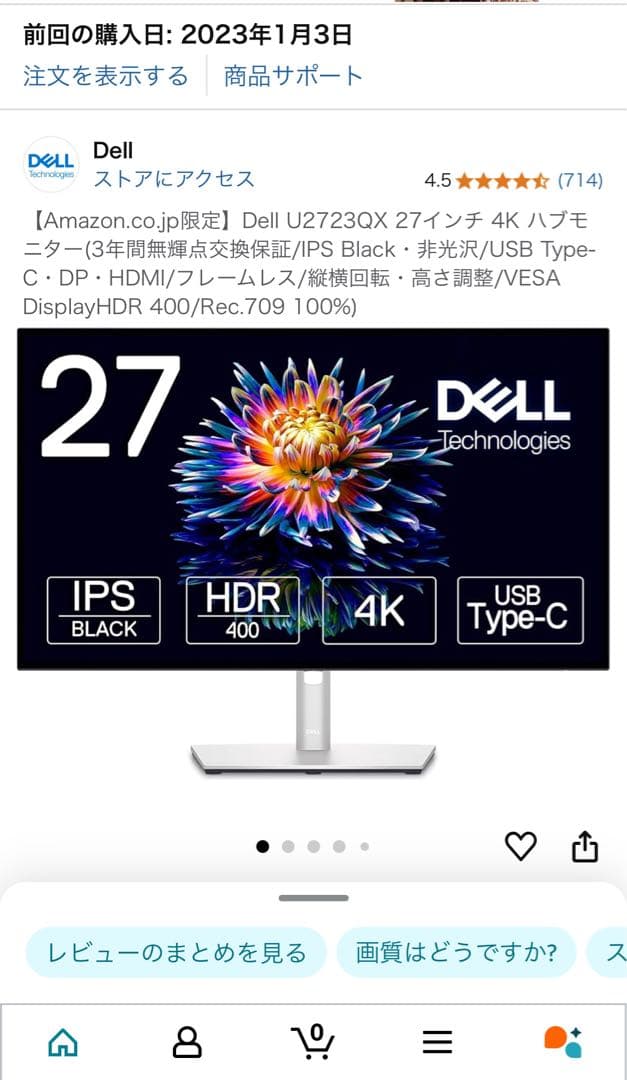Add the monitor to wish list heart

click(x=520, y=847)
